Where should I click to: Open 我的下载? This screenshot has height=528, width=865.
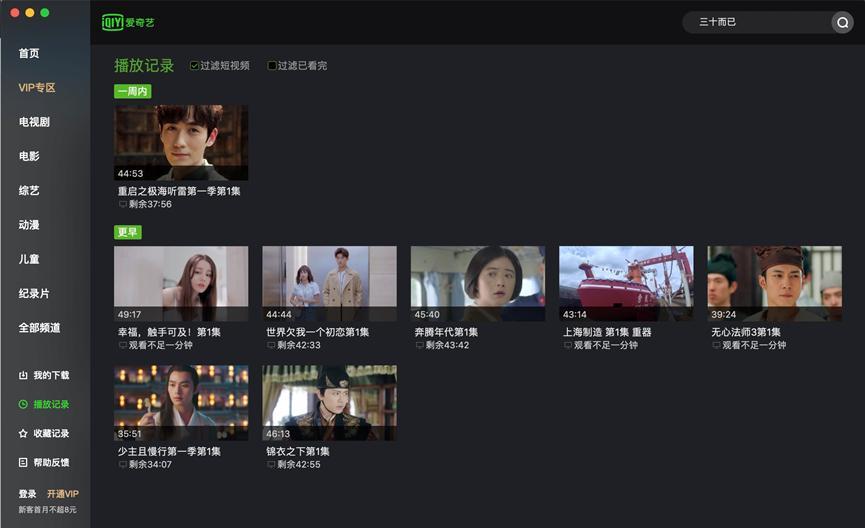coord(44,375)
